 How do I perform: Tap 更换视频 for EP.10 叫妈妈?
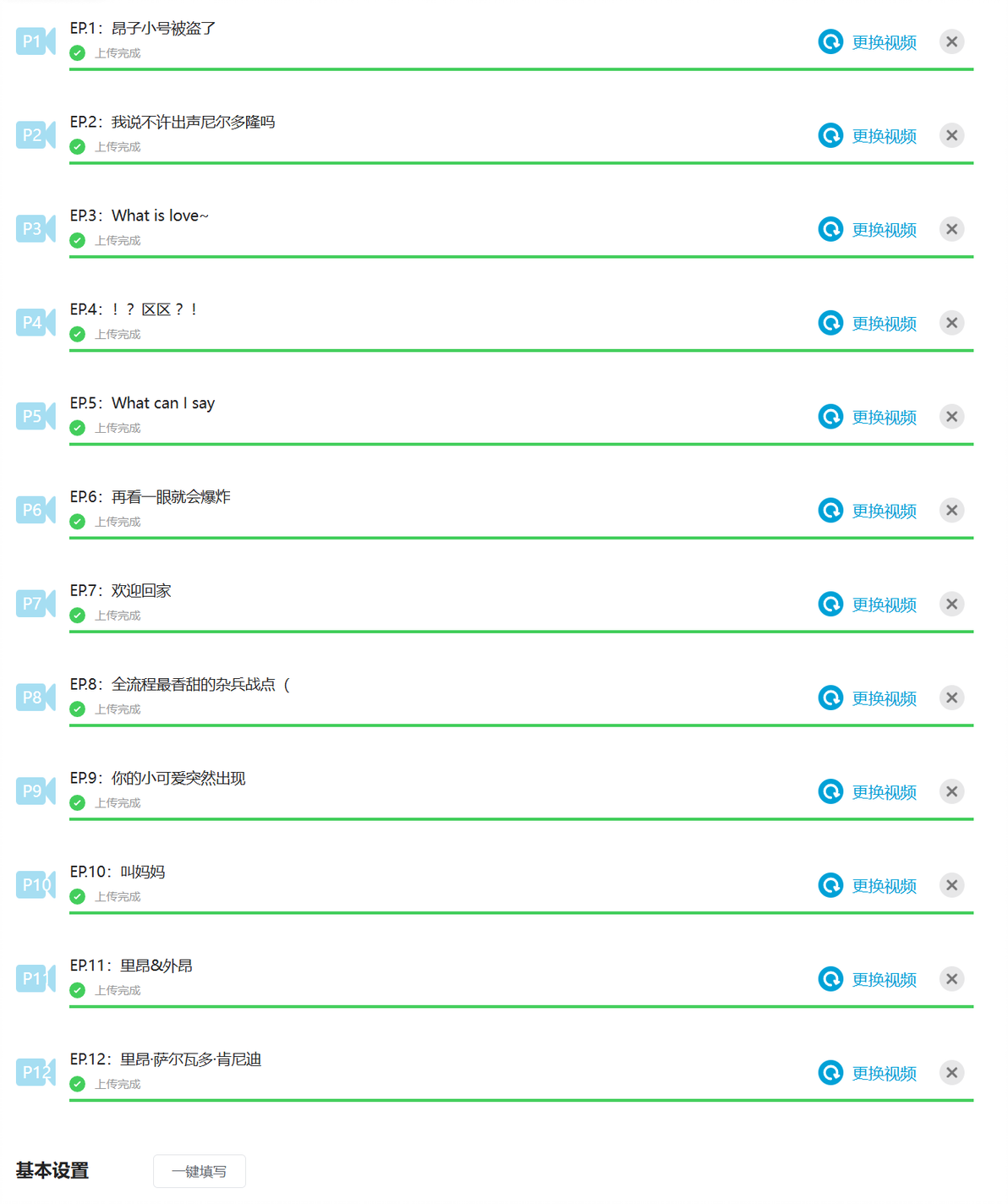pyautogui.click(x=868, y=886)
